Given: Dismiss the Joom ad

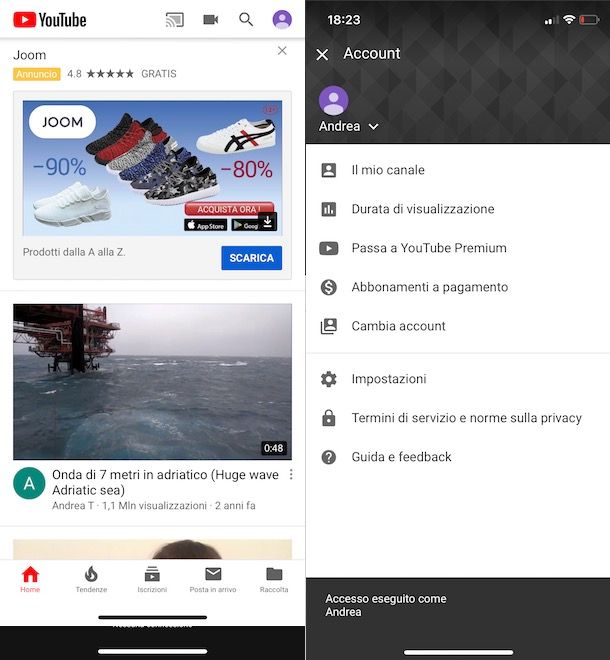Looking at the screenshot, I should tap(282, 51).
